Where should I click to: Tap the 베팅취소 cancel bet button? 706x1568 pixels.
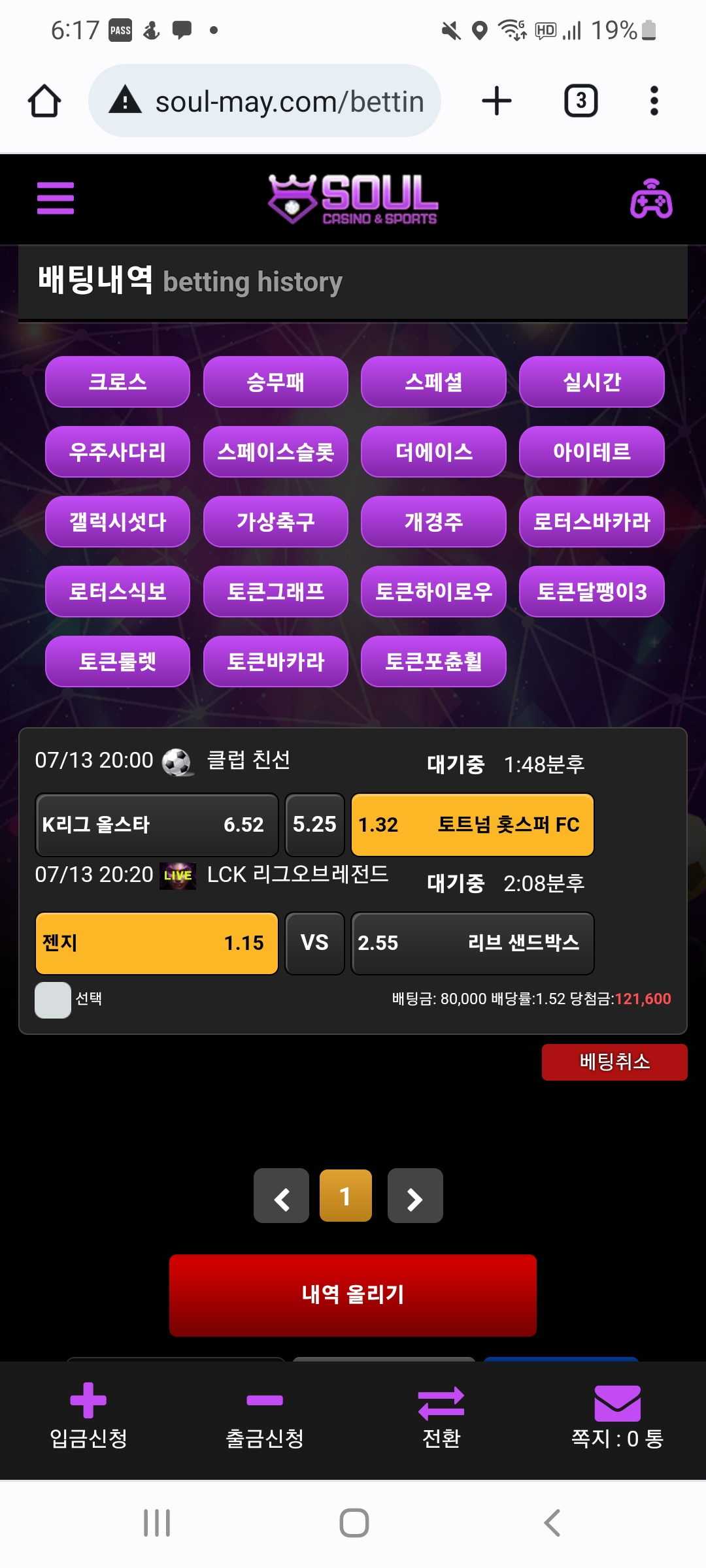tap(614, 1062)
